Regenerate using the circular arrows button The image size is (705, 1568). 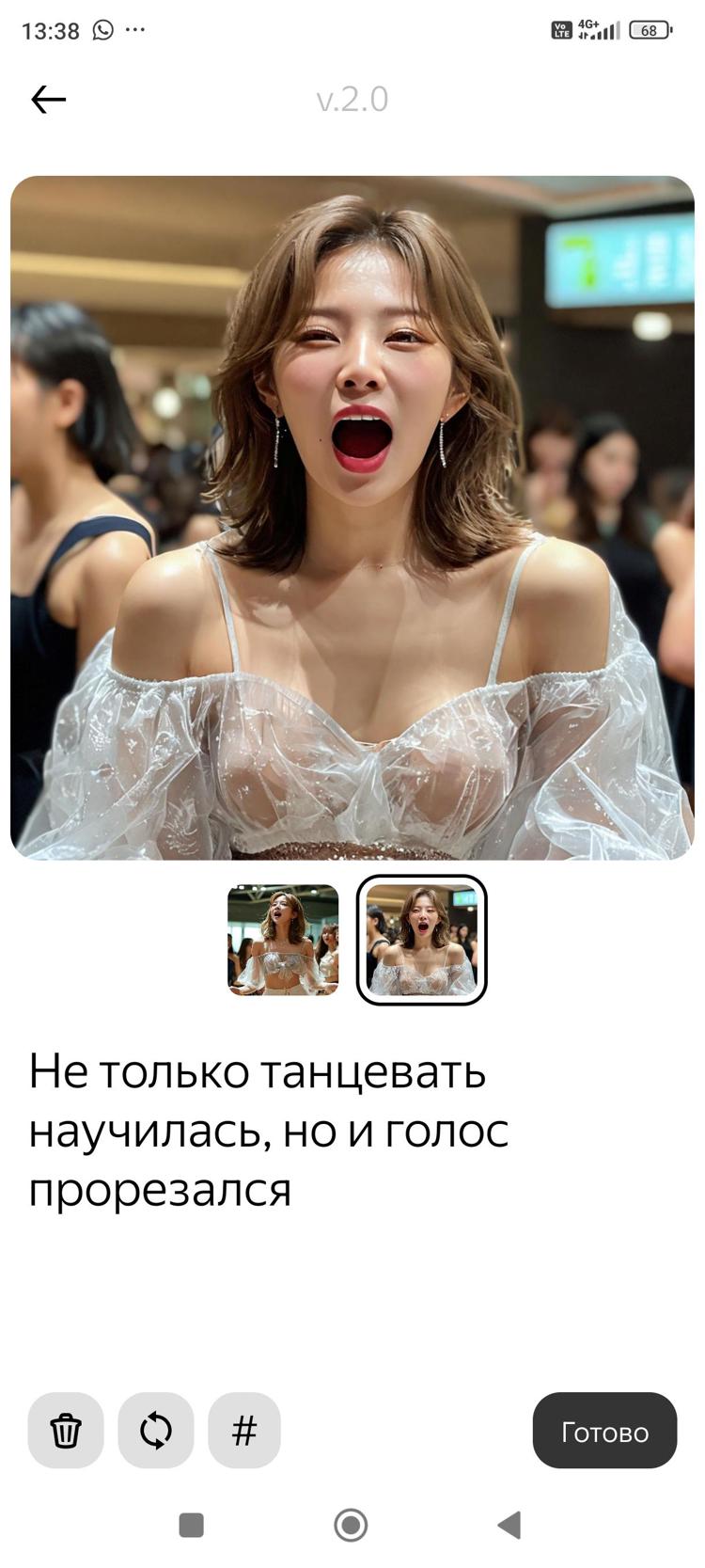pos(156,1431)
